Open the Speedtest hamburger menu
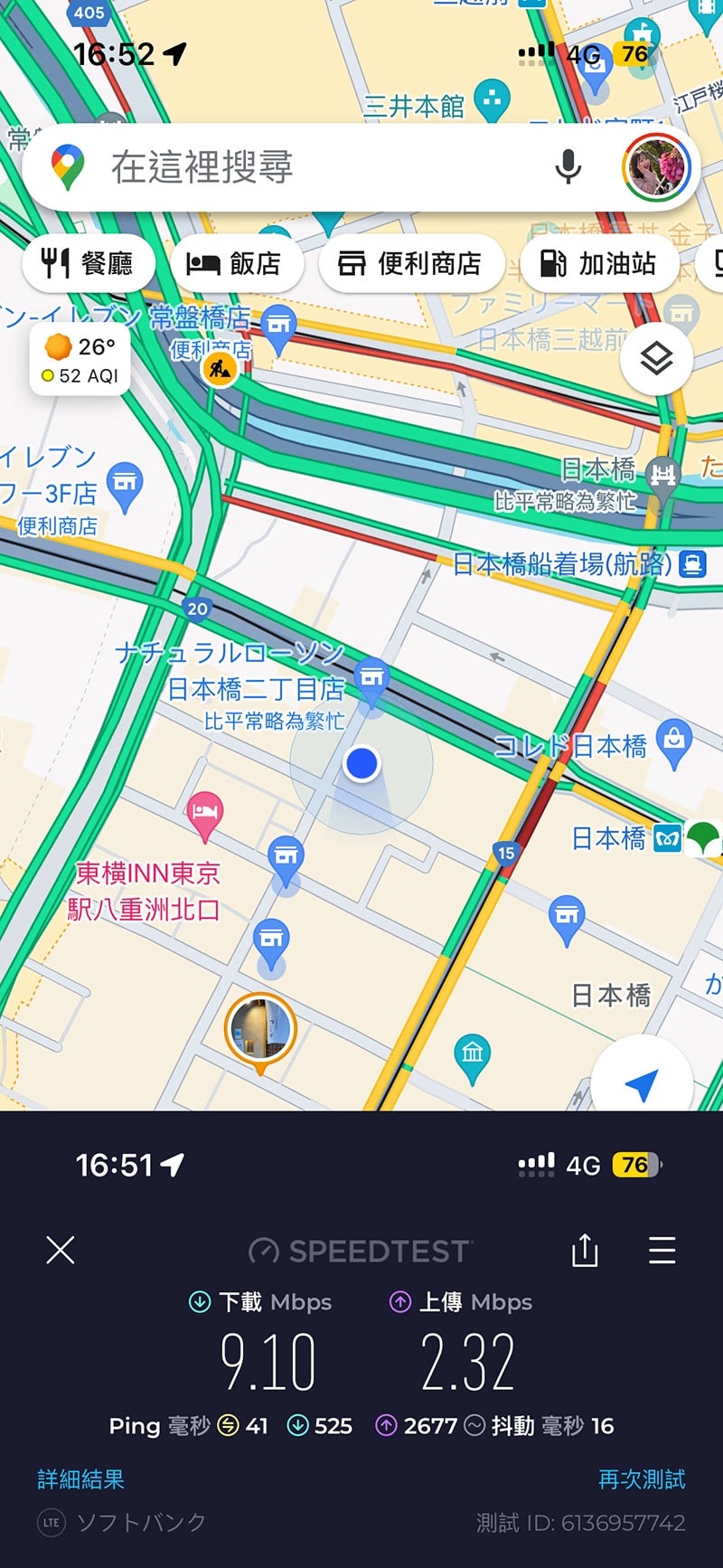 coord(662,1252)
